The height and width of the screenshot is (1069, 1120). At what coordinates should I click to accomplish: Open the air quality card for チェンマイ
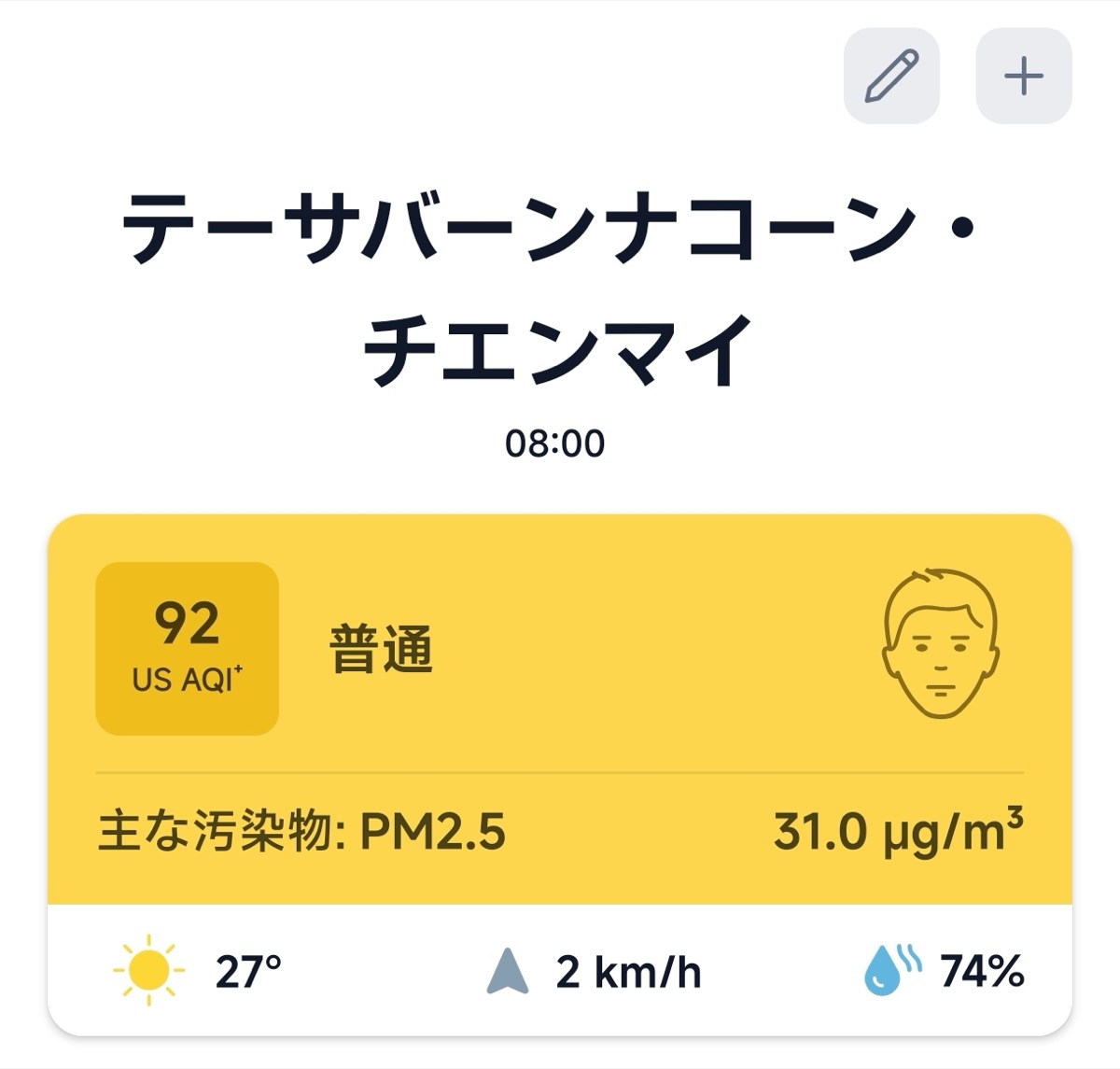click(x=560, y=710)
